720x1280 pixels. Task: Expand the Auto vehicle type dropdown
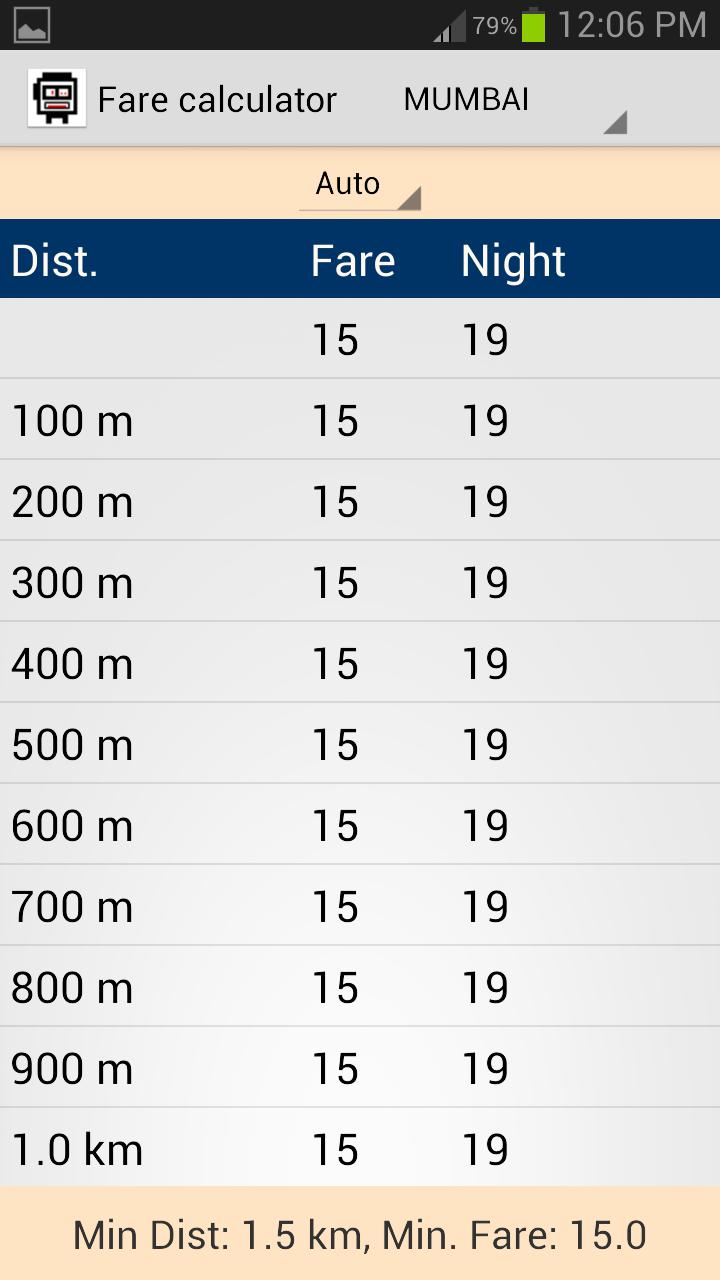pos(359,185)
